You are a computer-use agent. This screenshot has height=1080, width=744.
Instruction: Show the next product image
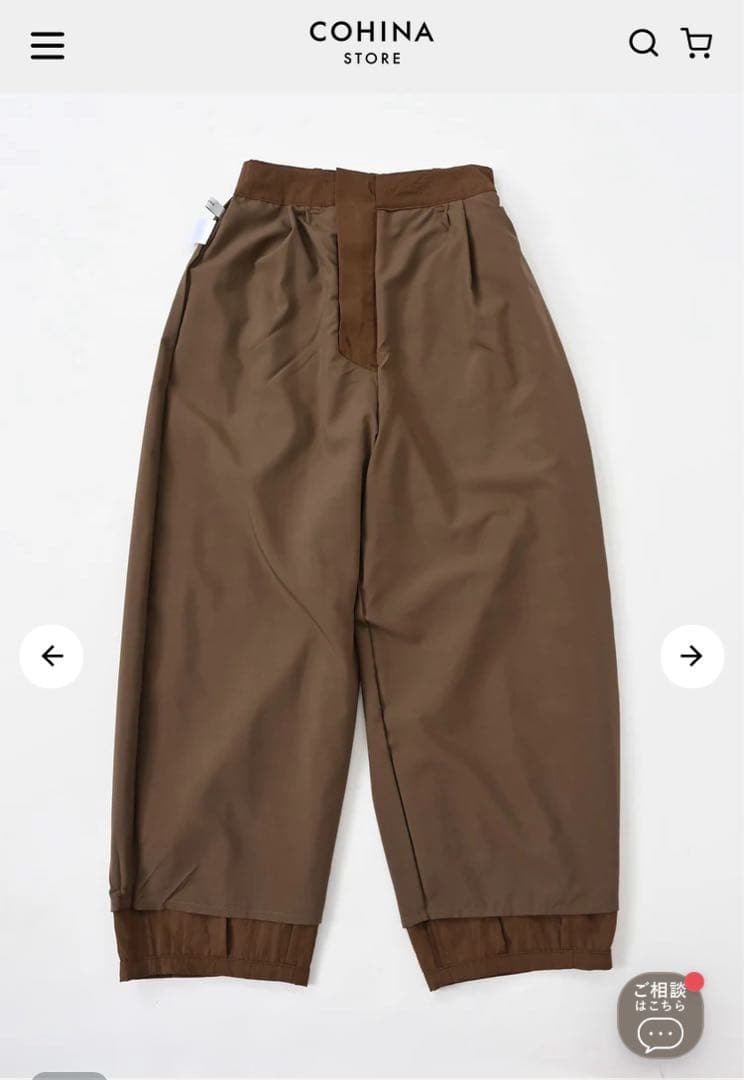tap(691, 656)
